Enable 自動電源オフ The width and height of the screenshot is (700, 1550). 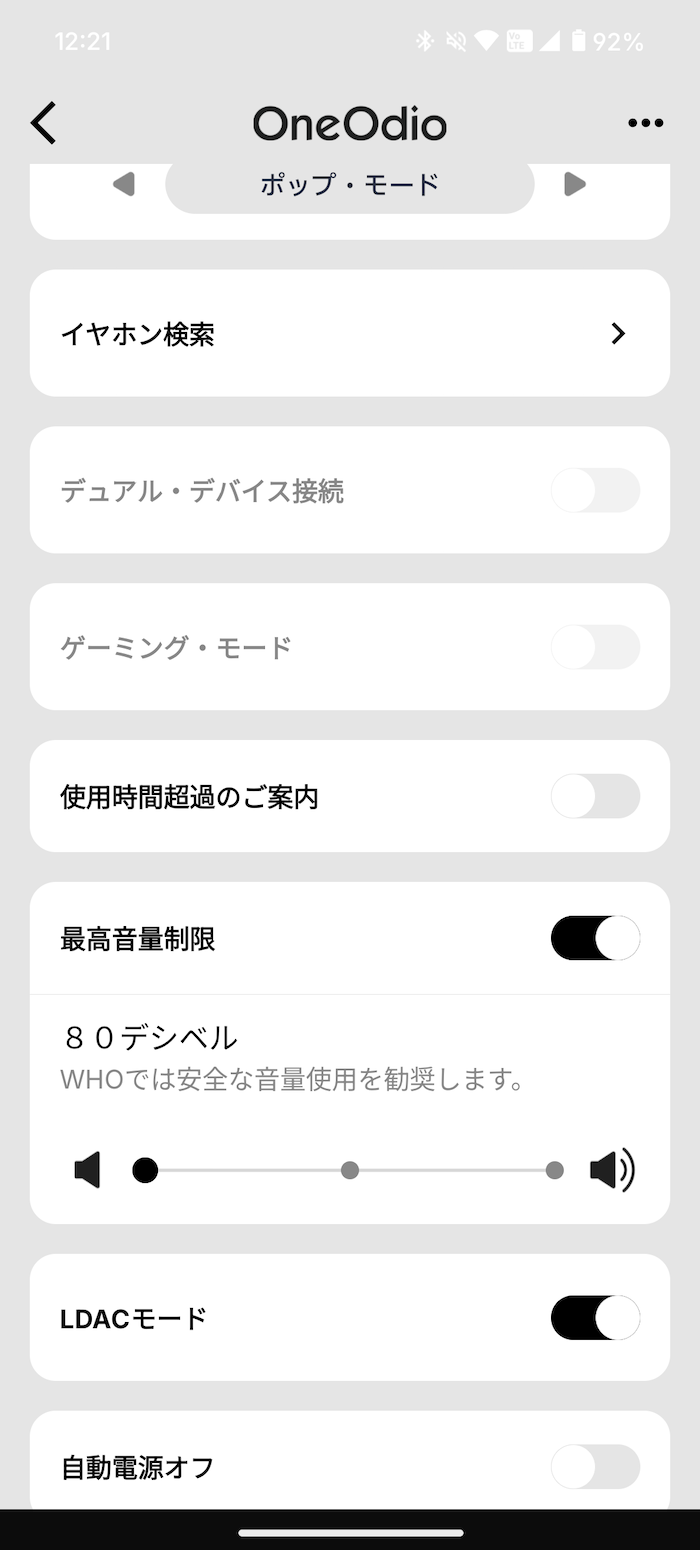[595, 1467]
